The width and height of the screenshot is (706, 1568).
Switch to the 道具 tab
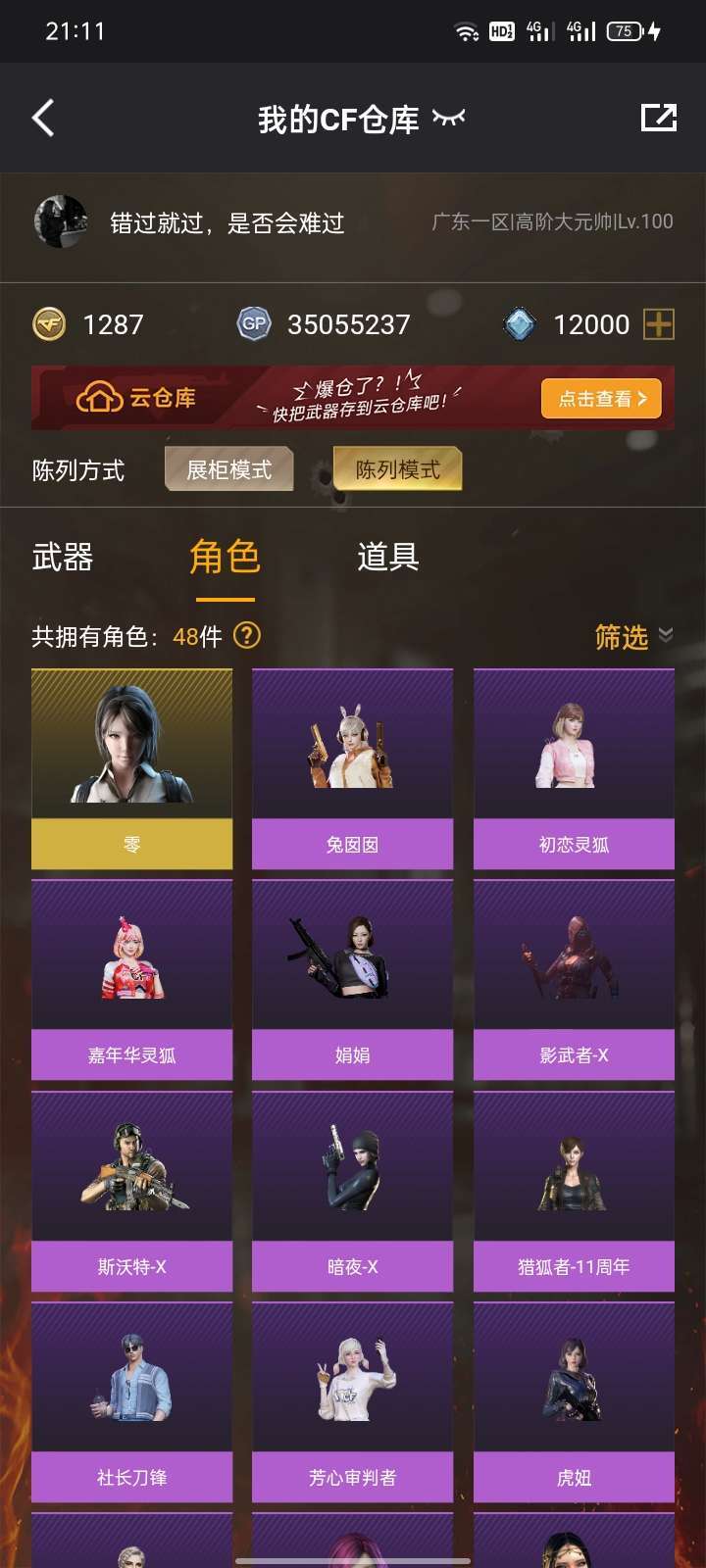tap(388, 558)
